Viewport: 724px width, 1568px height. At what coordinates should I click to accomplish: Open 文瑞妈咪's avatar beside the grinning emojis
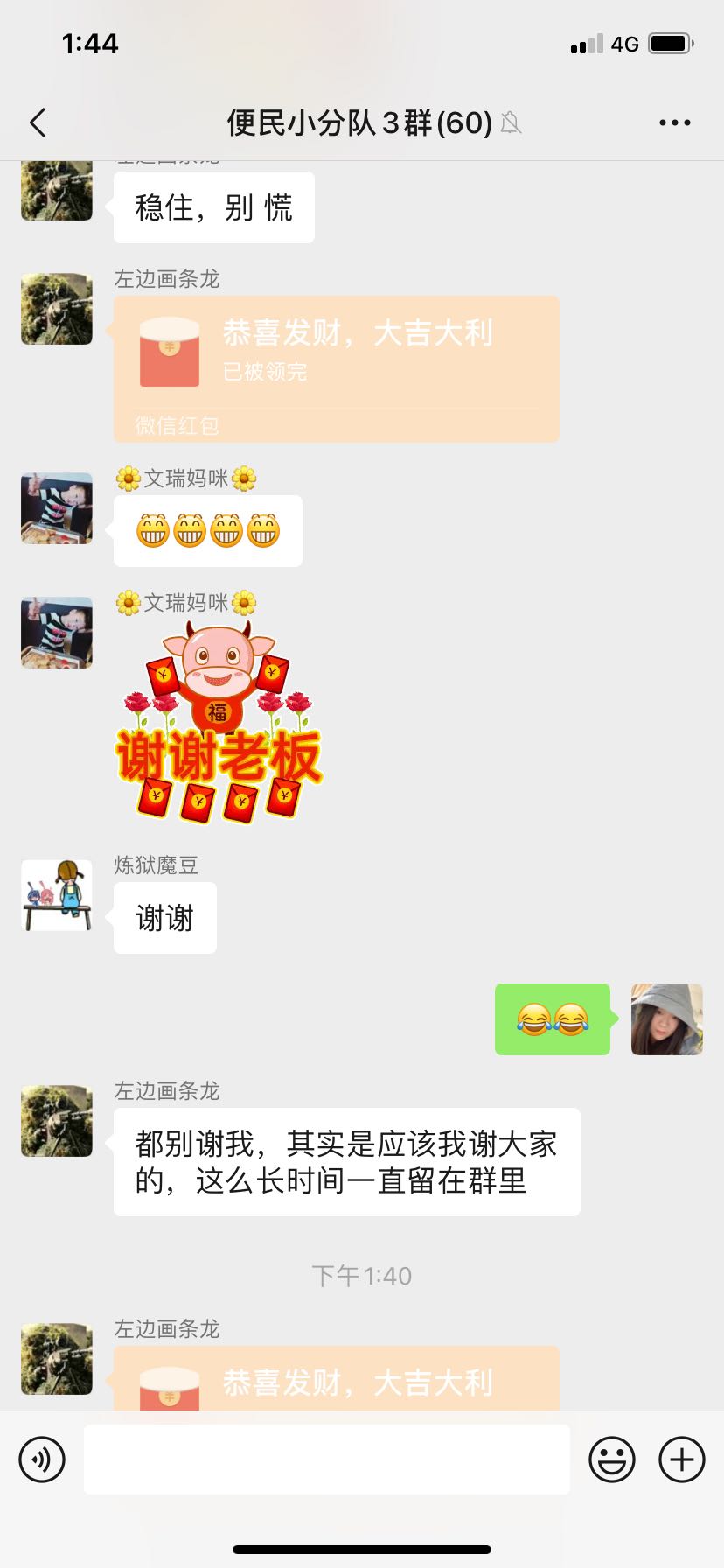point(57,508)
